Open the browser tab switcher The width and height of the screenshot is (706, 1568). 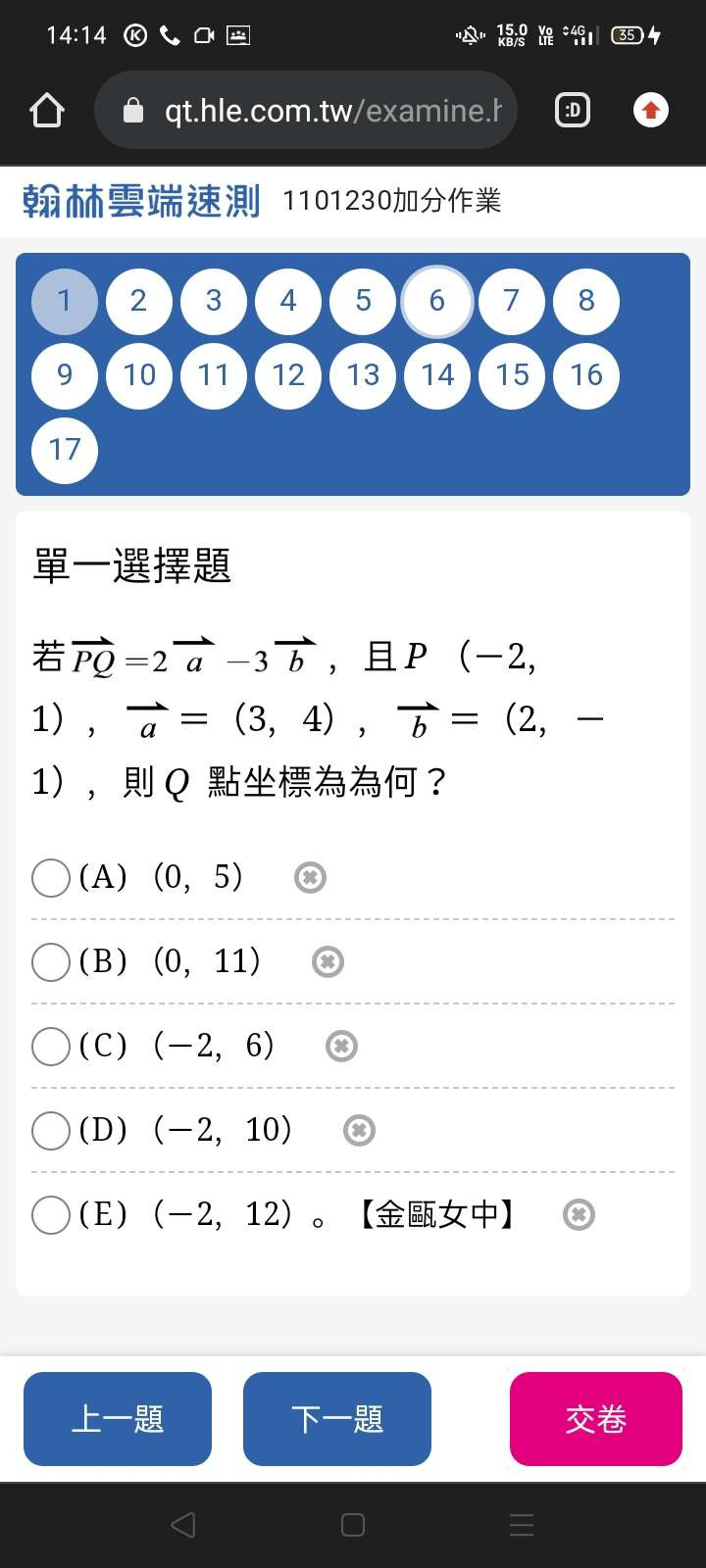point(573,111)
